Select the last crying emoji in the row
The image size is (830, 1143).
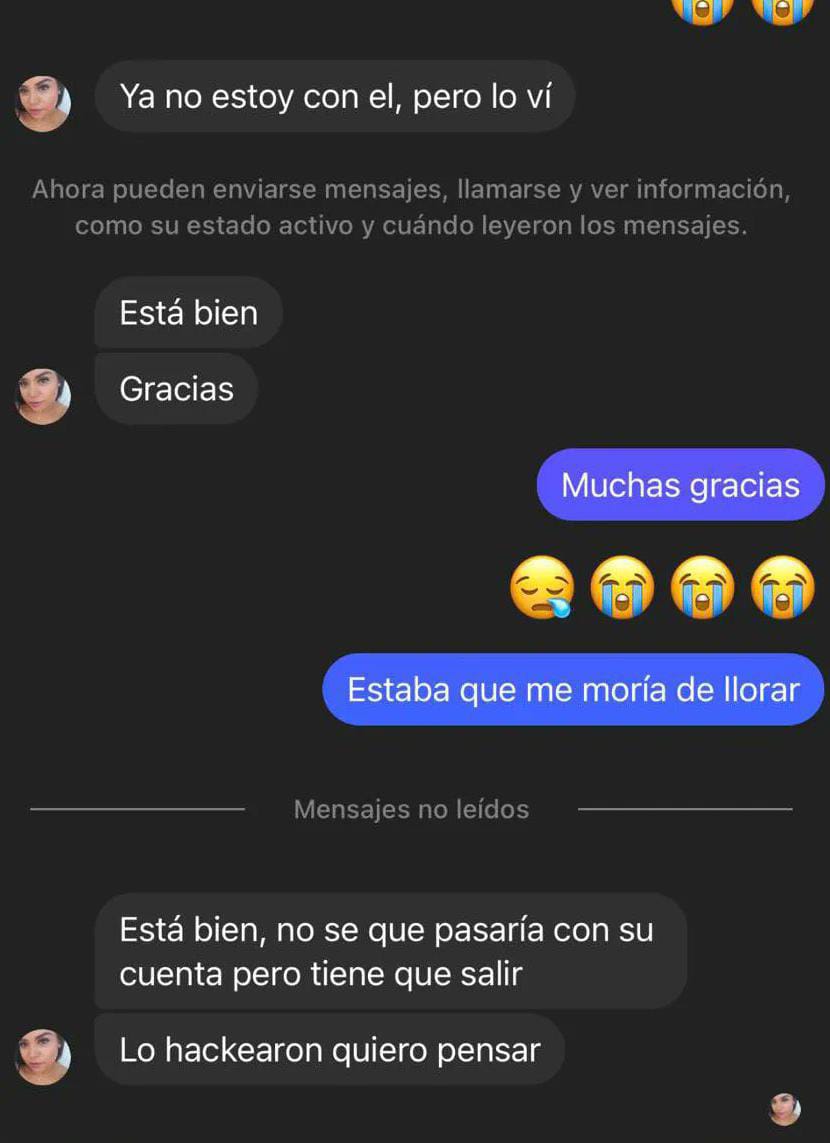tap(782, 589)
